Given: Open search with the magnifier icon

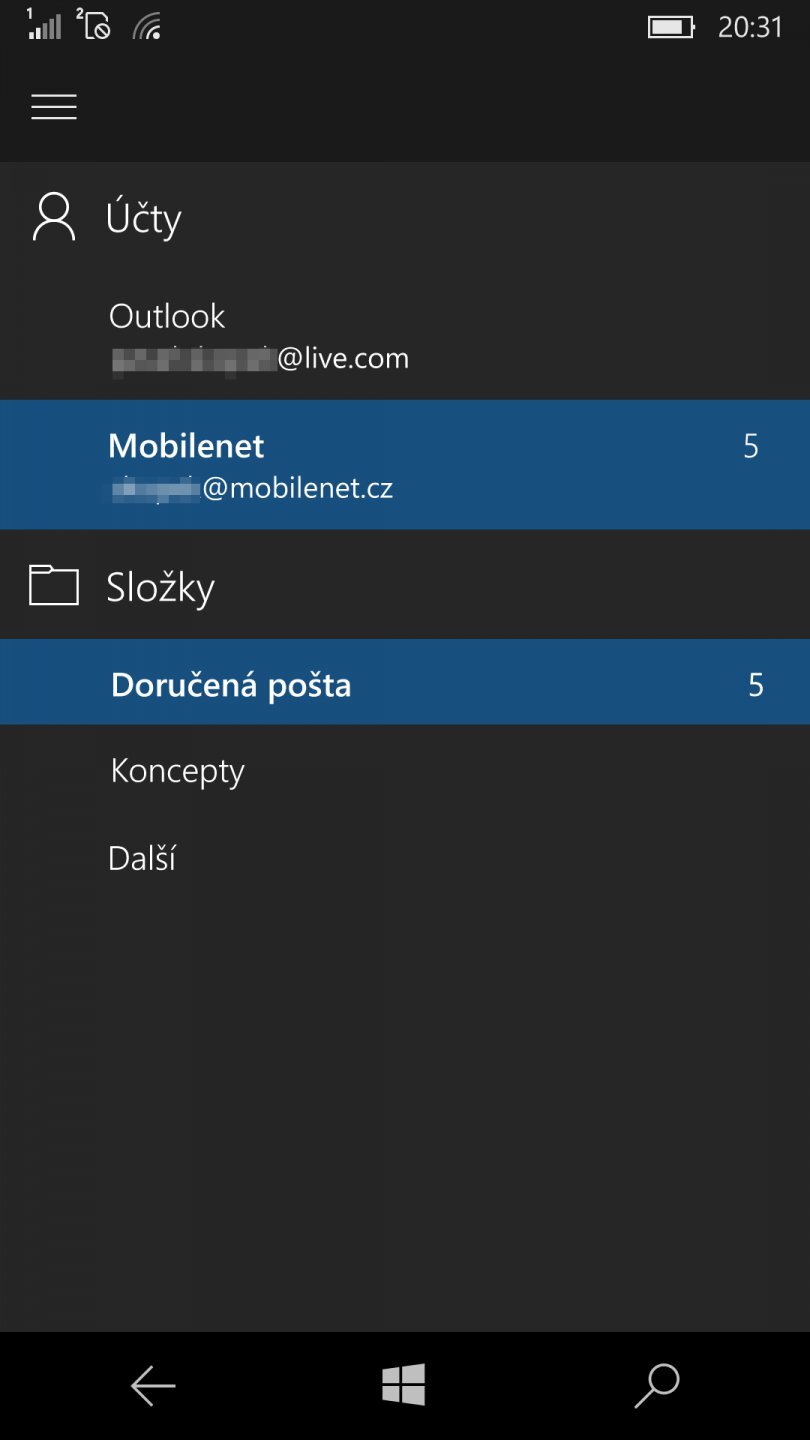Looking at the screenshot, I should coord(656,1386).
